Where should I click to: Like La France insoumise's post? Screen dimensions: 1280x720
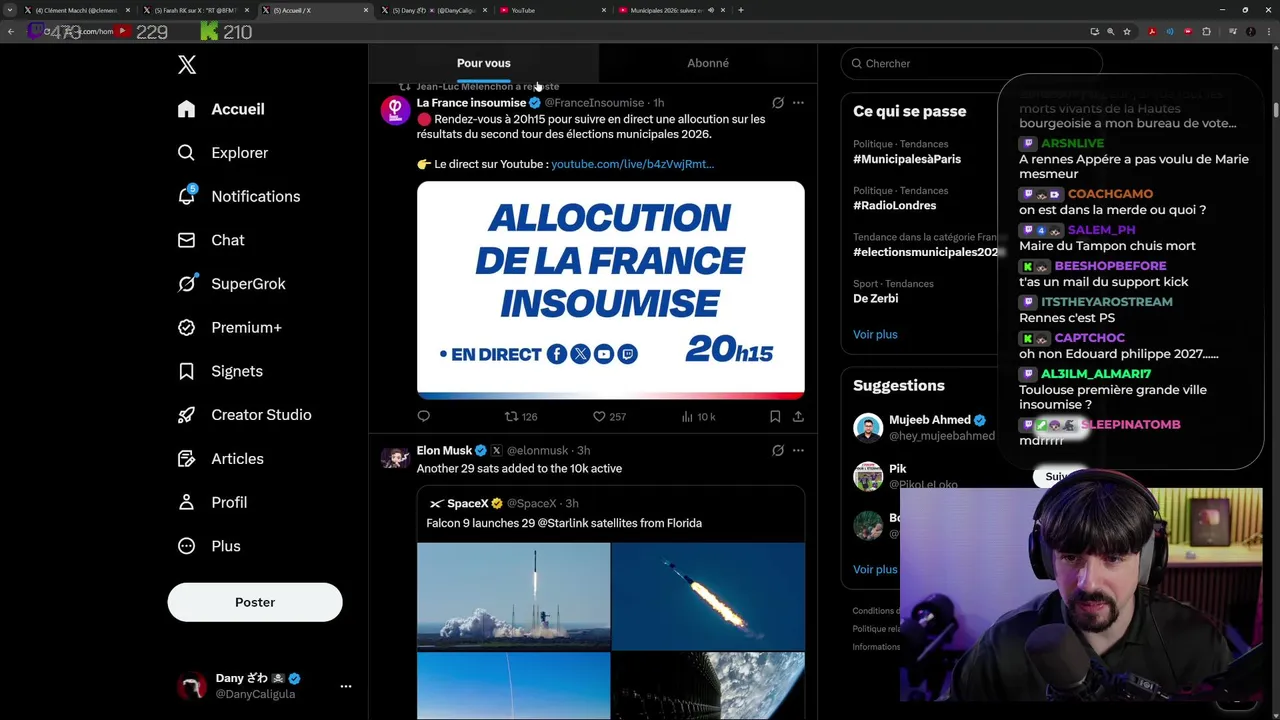600,417
